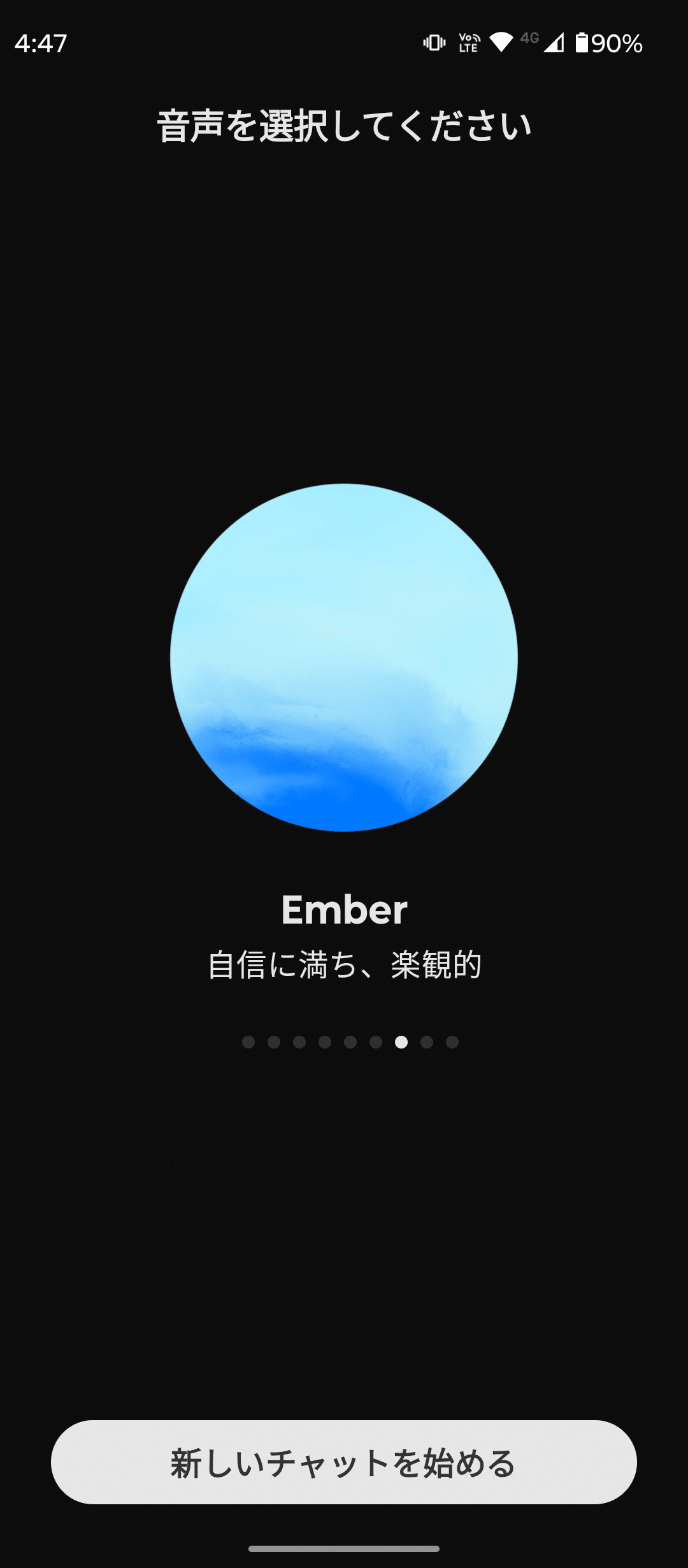Image resolution: width=688 pixels, height=1568 pixels.
Task: Select the last voice page indicator dot
Action: (452, 1042)
